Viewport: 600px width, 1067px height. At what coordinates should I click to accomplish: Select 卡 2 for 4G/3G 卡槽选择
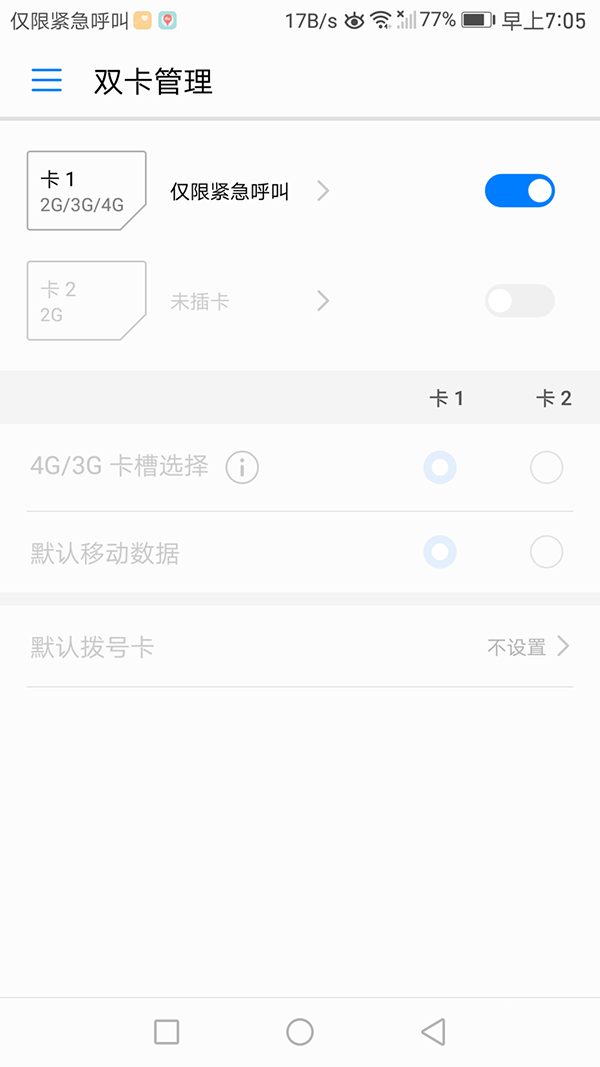(546, 467)
